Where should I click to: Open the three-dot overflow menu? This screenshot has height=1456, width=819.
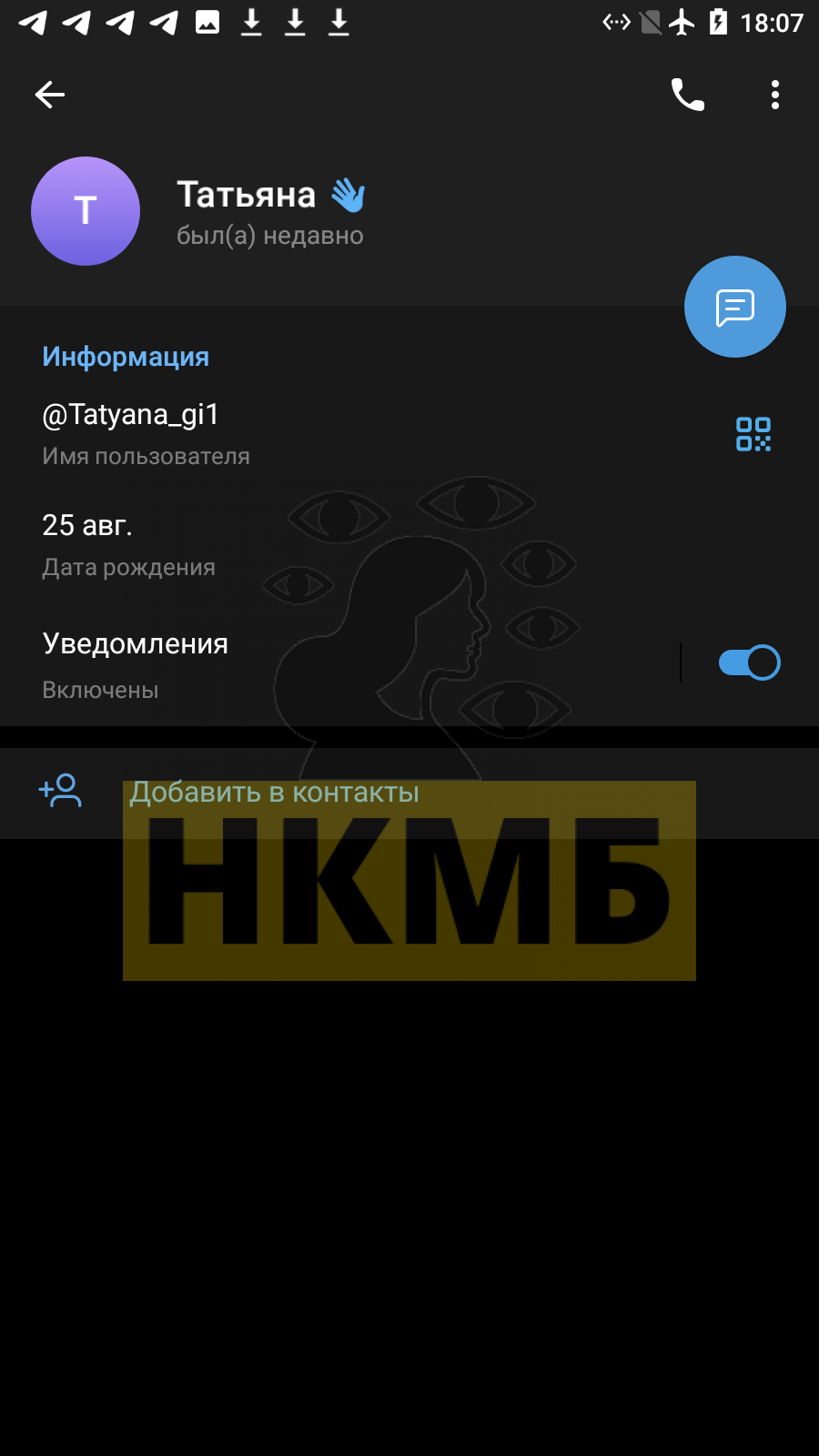[775, 95]
